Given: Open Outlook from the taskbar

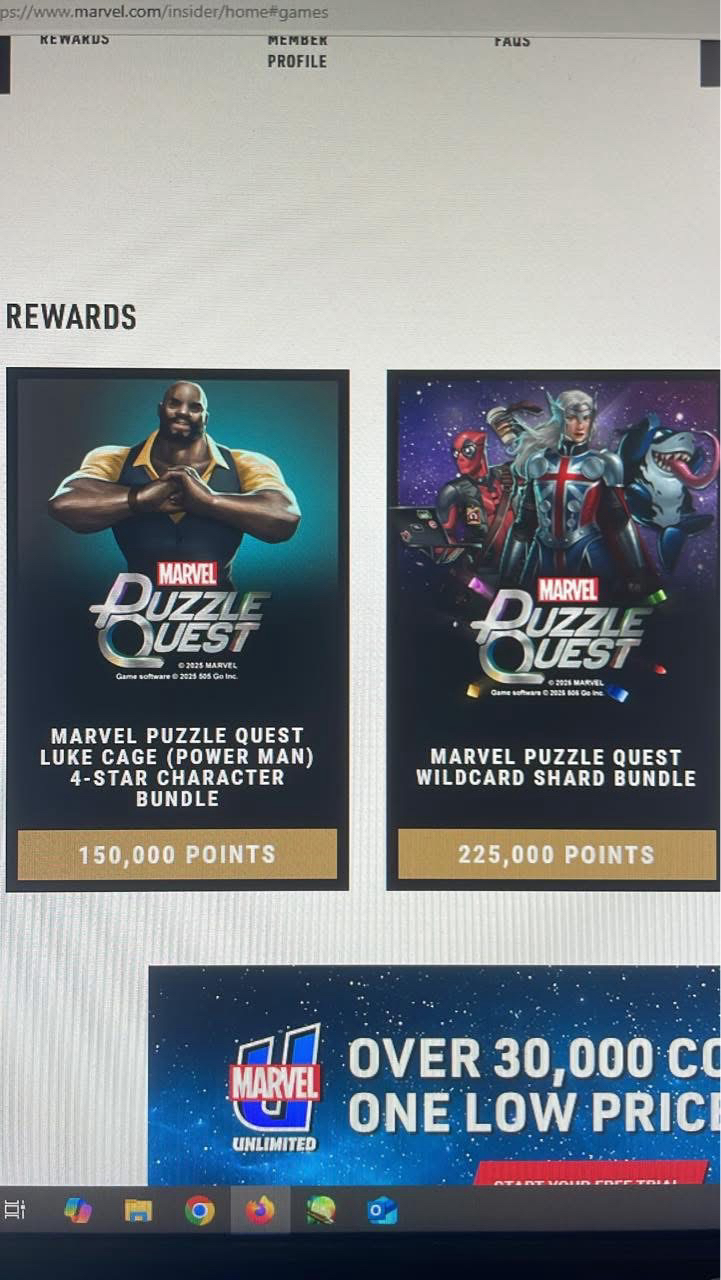Looking at the screenshot, I should [382, 1210].
